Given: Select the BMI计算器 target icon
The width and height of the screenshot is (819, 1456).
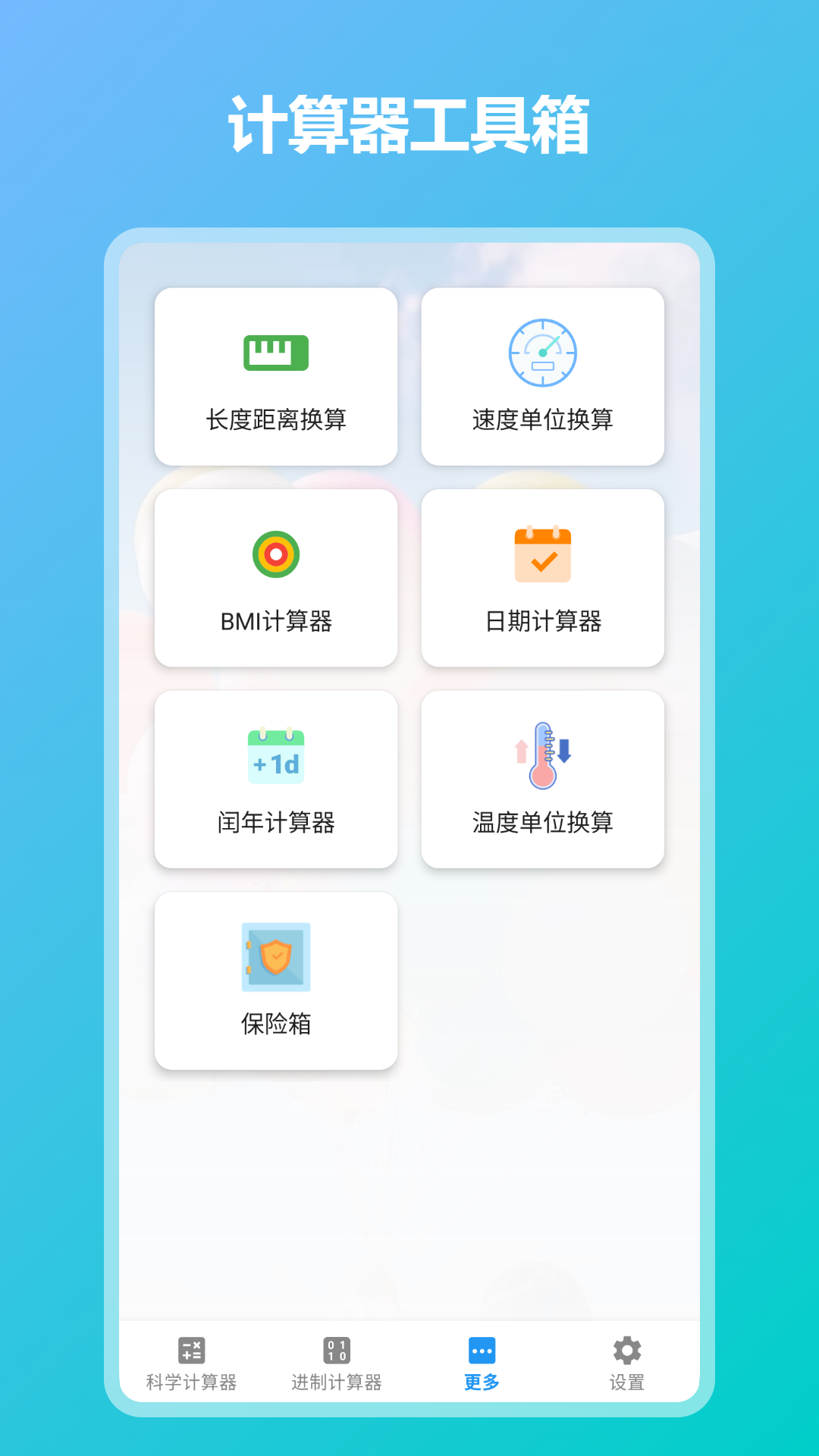Looking at the screenshot, I should point(275,554).
